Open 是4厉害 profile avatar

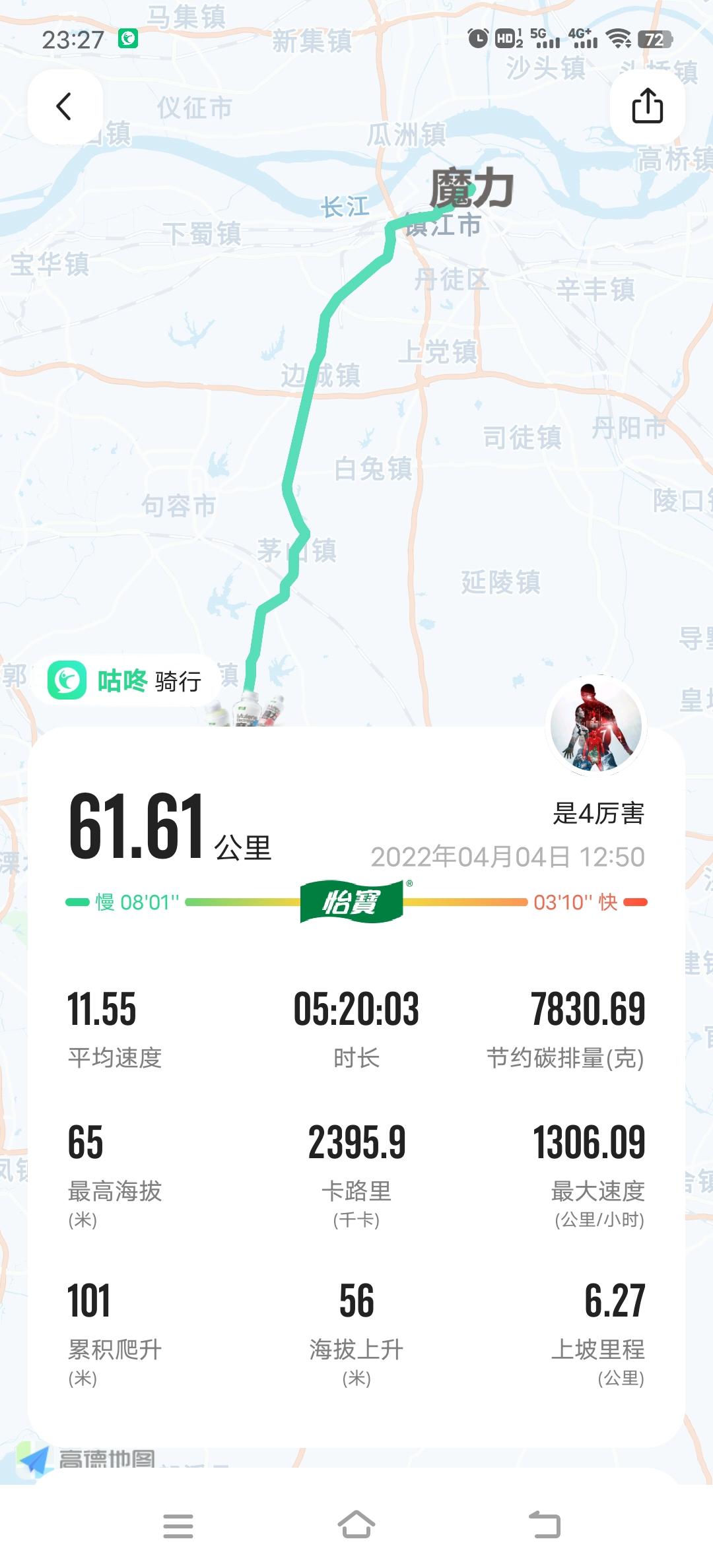click(x=598, y=725)
